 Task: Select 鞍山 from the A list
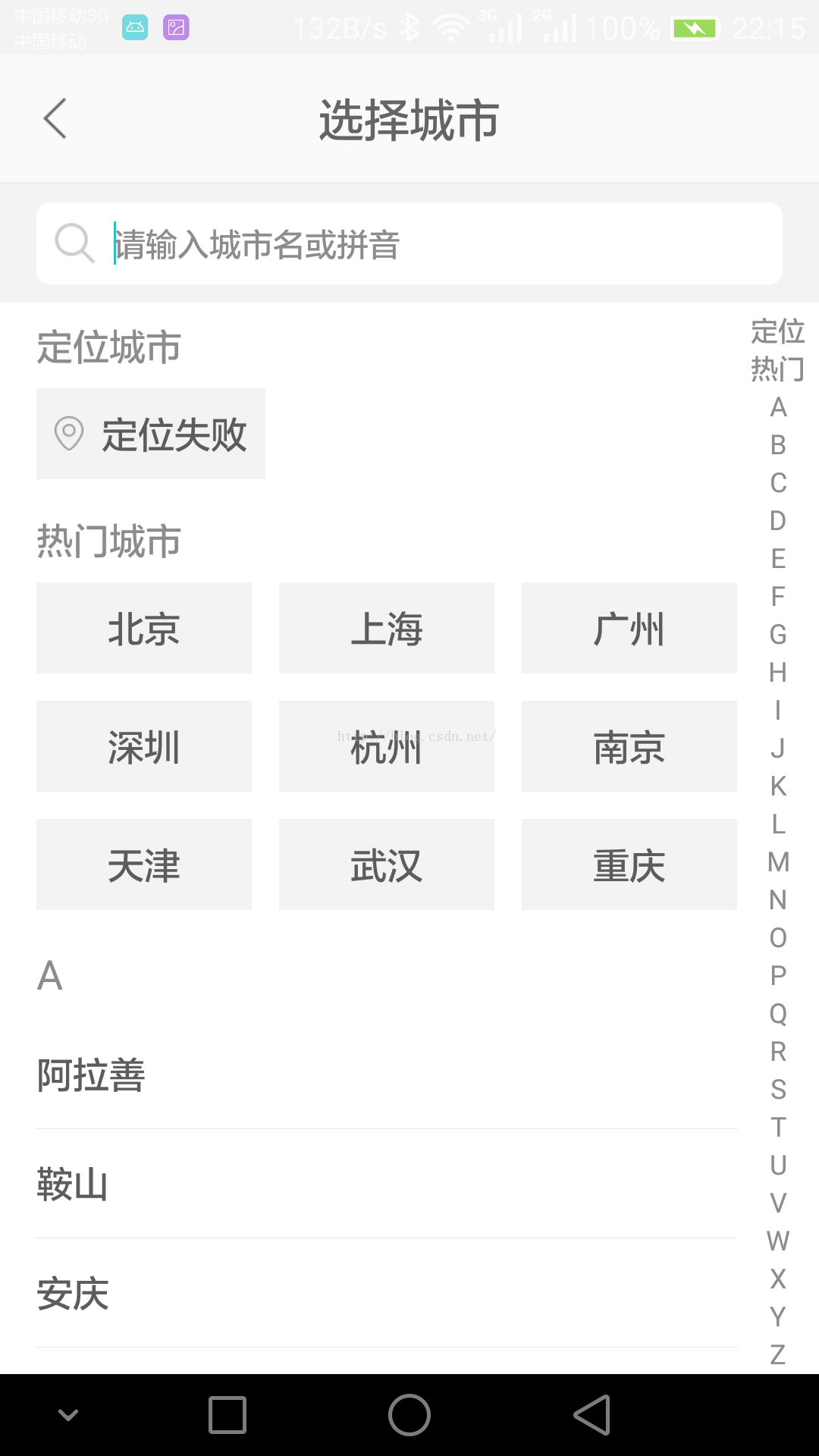[387, 1184]
